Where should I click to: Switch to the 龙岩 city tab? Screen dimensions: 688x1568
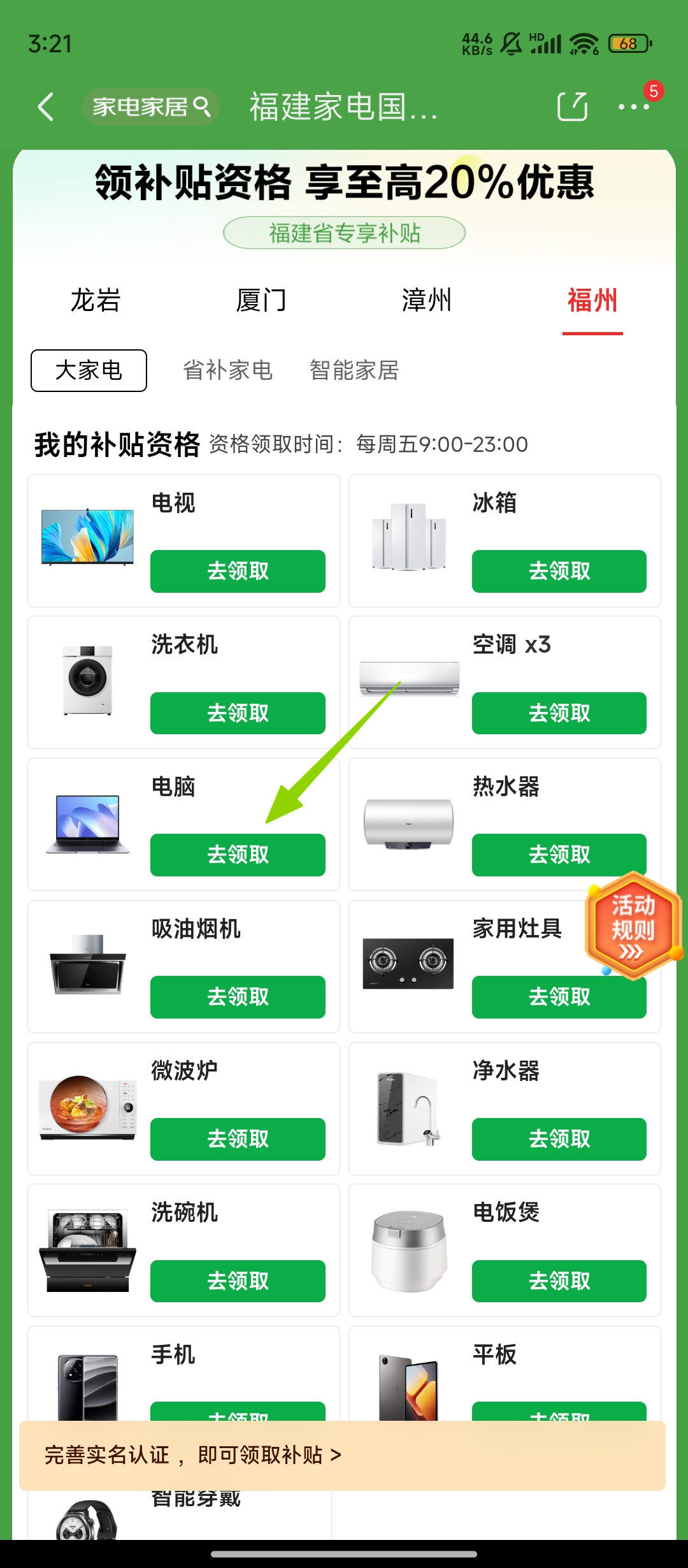[96, 300]
